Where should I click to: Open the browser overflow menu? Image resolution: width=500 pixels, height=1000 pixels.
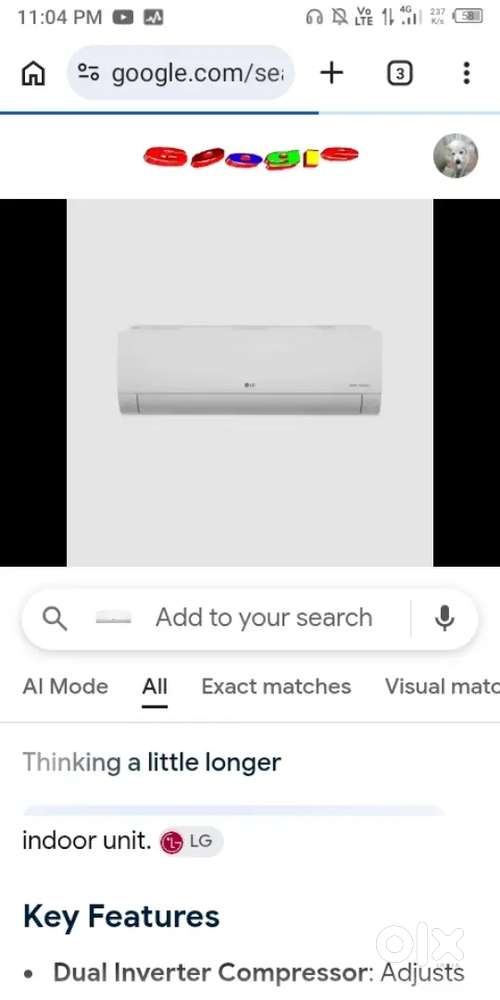coord(467,73)
